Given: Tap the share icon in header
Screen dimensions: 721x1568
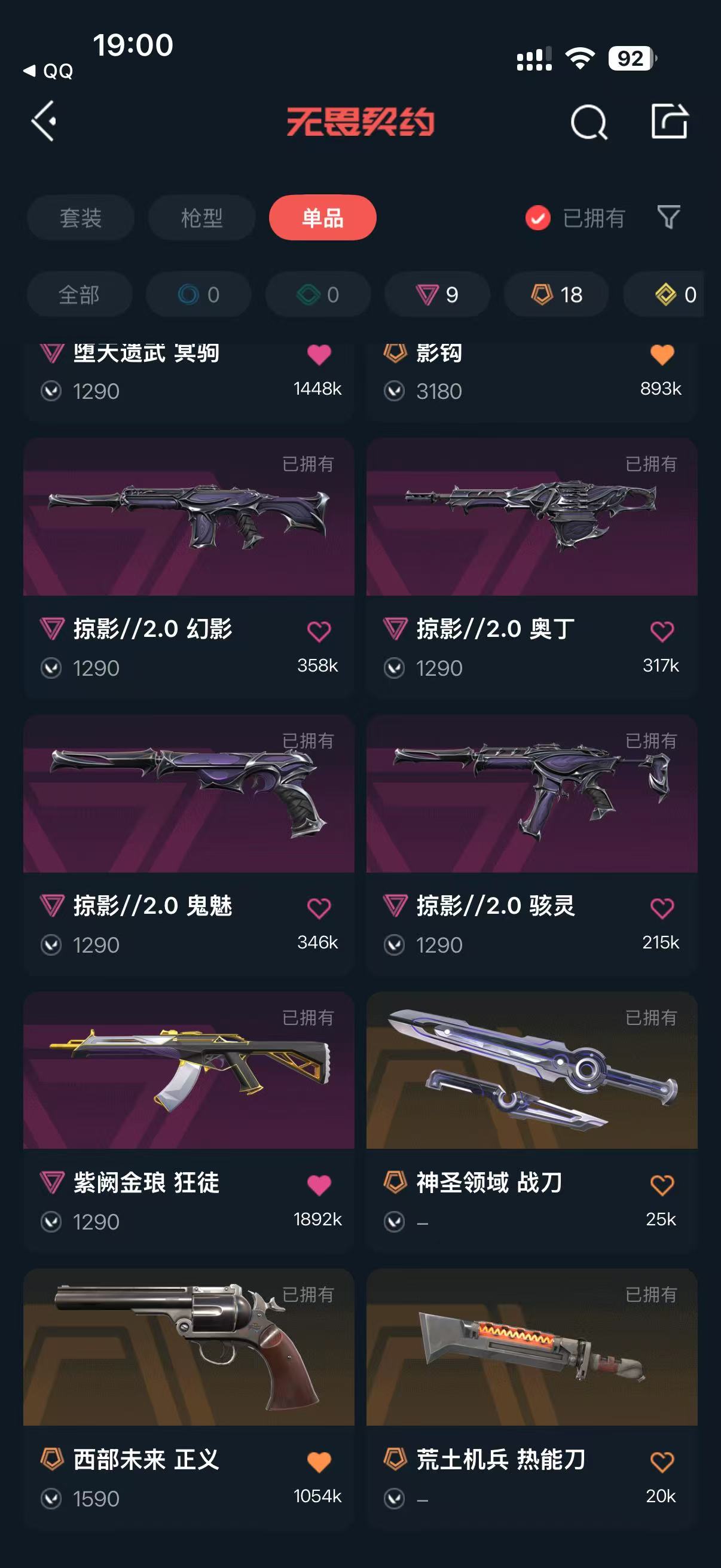Looking at the screenshot, I should (669, 121).
